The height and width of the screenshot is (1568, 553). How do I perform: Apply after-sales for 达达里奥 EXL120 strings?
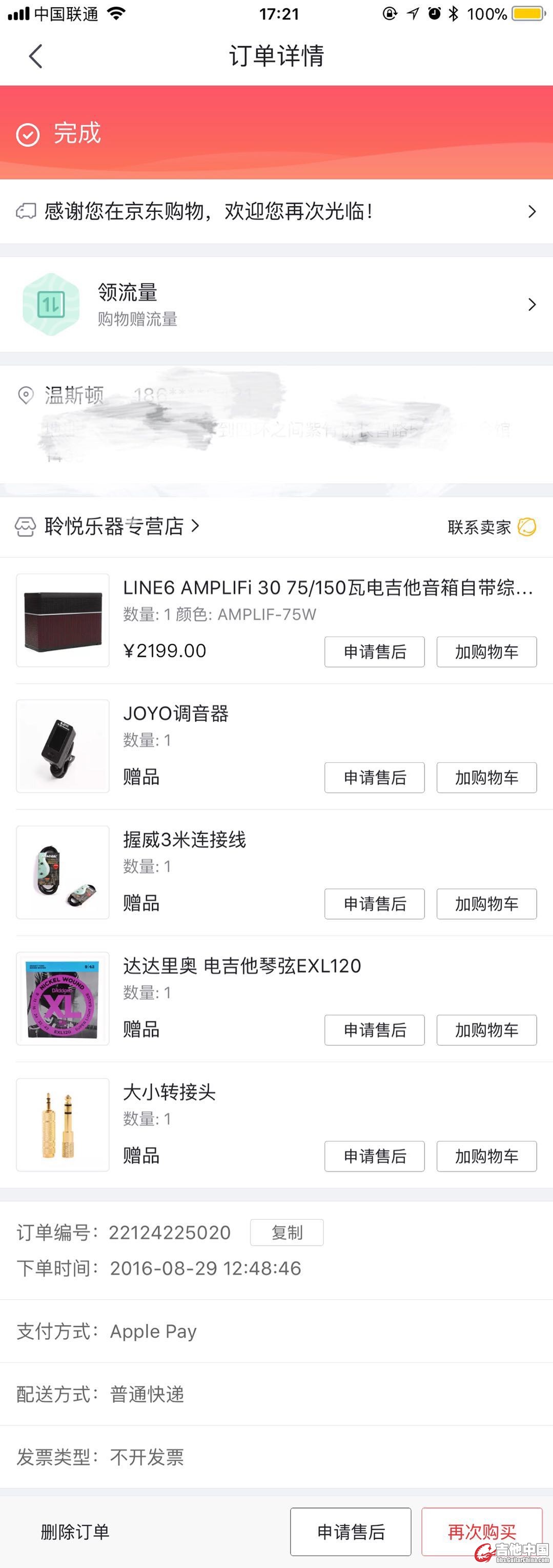(x=374, y=1030)
